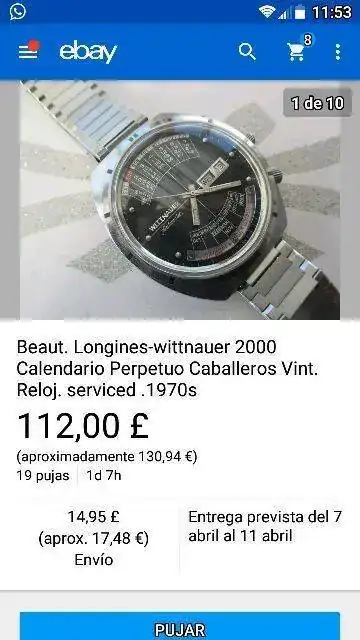Image resolution: width=360 pixels, height=640 pixels.
Task: Open the hamburger drawer menu
Action: [x=28, y=51]
